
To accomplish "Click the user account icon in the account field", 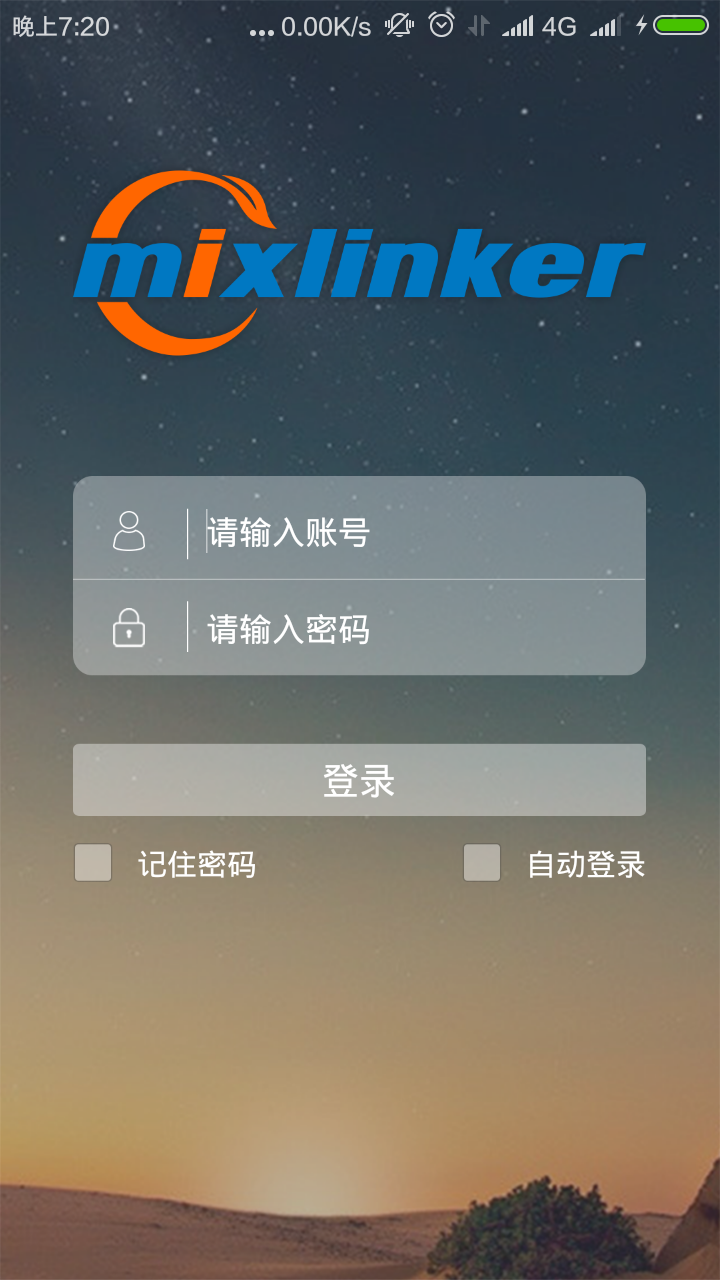I will (127, 531).
